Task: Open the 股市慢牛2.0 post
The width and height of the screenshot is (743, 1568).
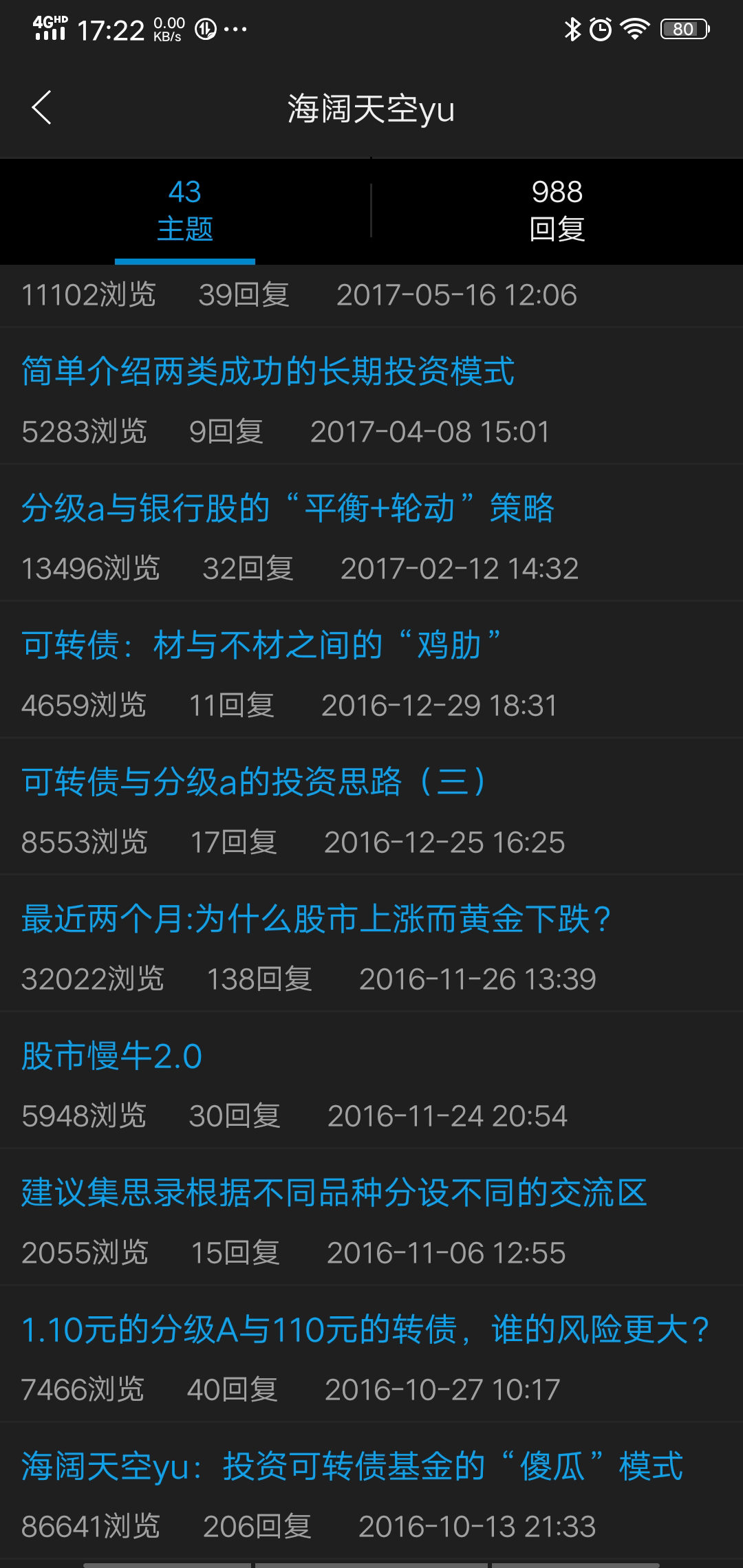Action: point(111,1056)
